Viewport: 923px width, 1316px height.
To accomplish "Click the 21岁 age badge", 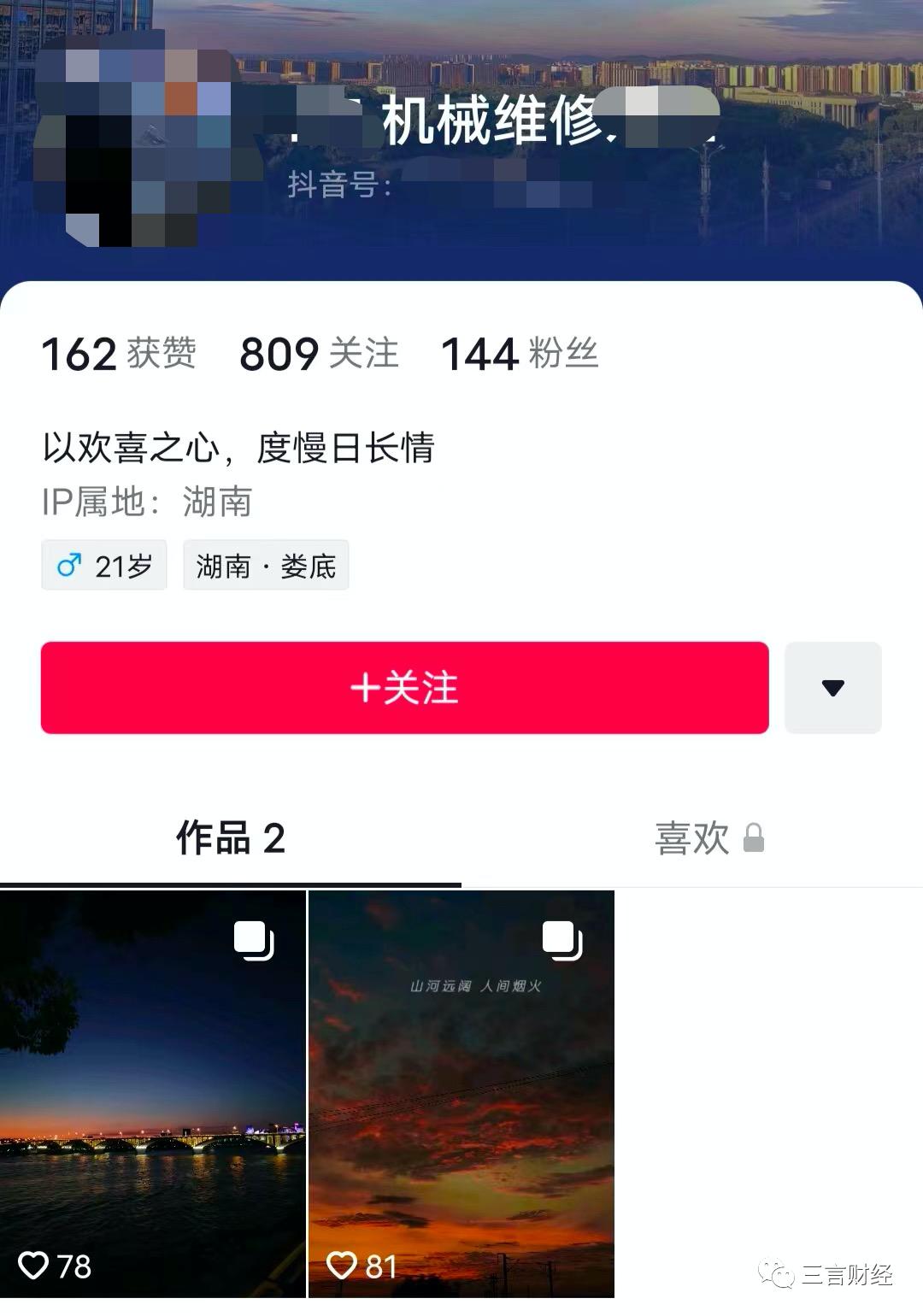I will [x=103, y=564].
